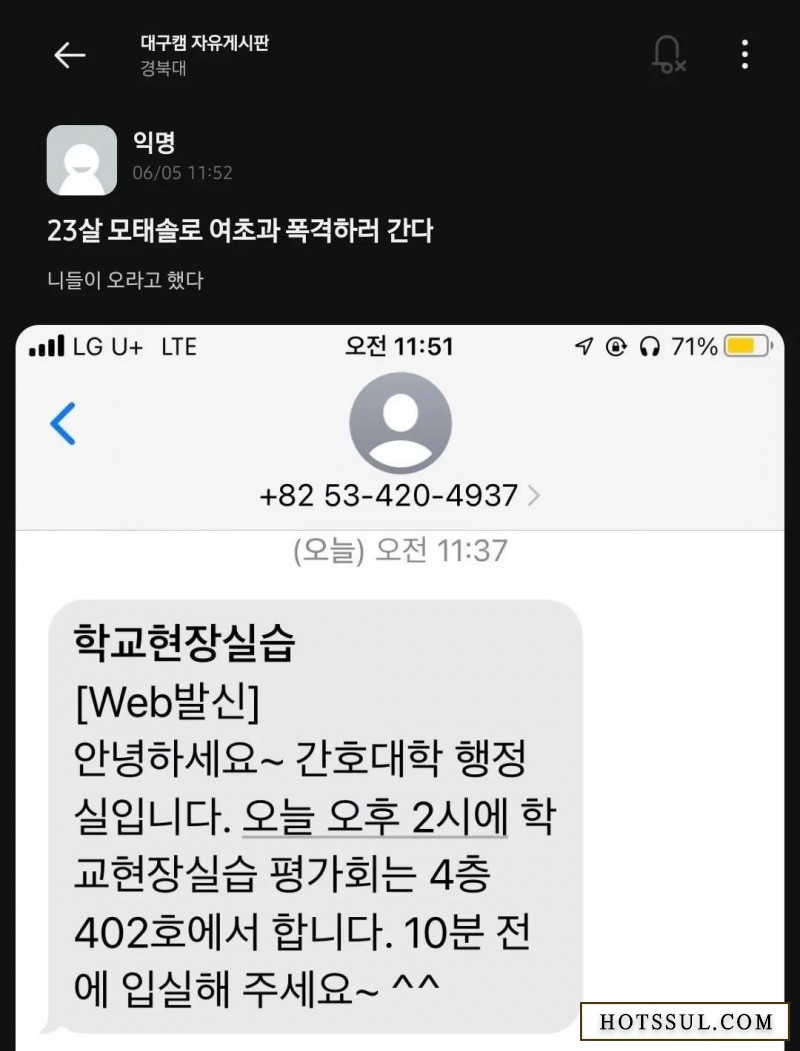Open the attached text message image

pyautogui.click(x=400, y=680)
